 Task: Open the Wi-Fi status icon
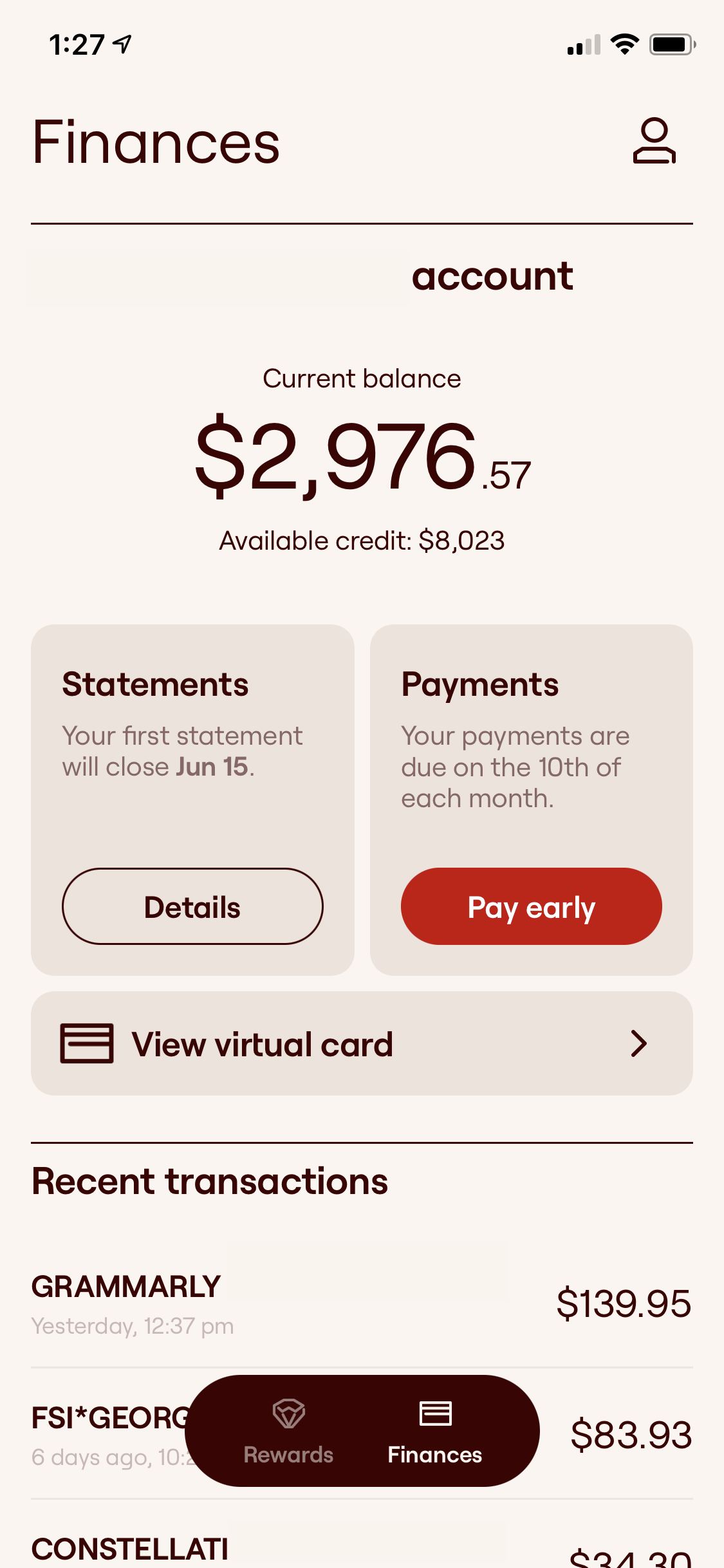coord(622,43)
